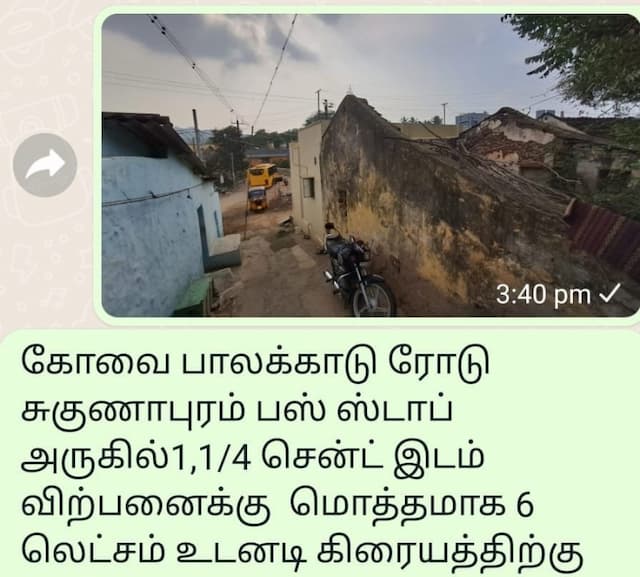This screenshot has width=640, height=577.
Task: Open the street photo sent at 3:40 pm
Action: click(x=370, y=165)
